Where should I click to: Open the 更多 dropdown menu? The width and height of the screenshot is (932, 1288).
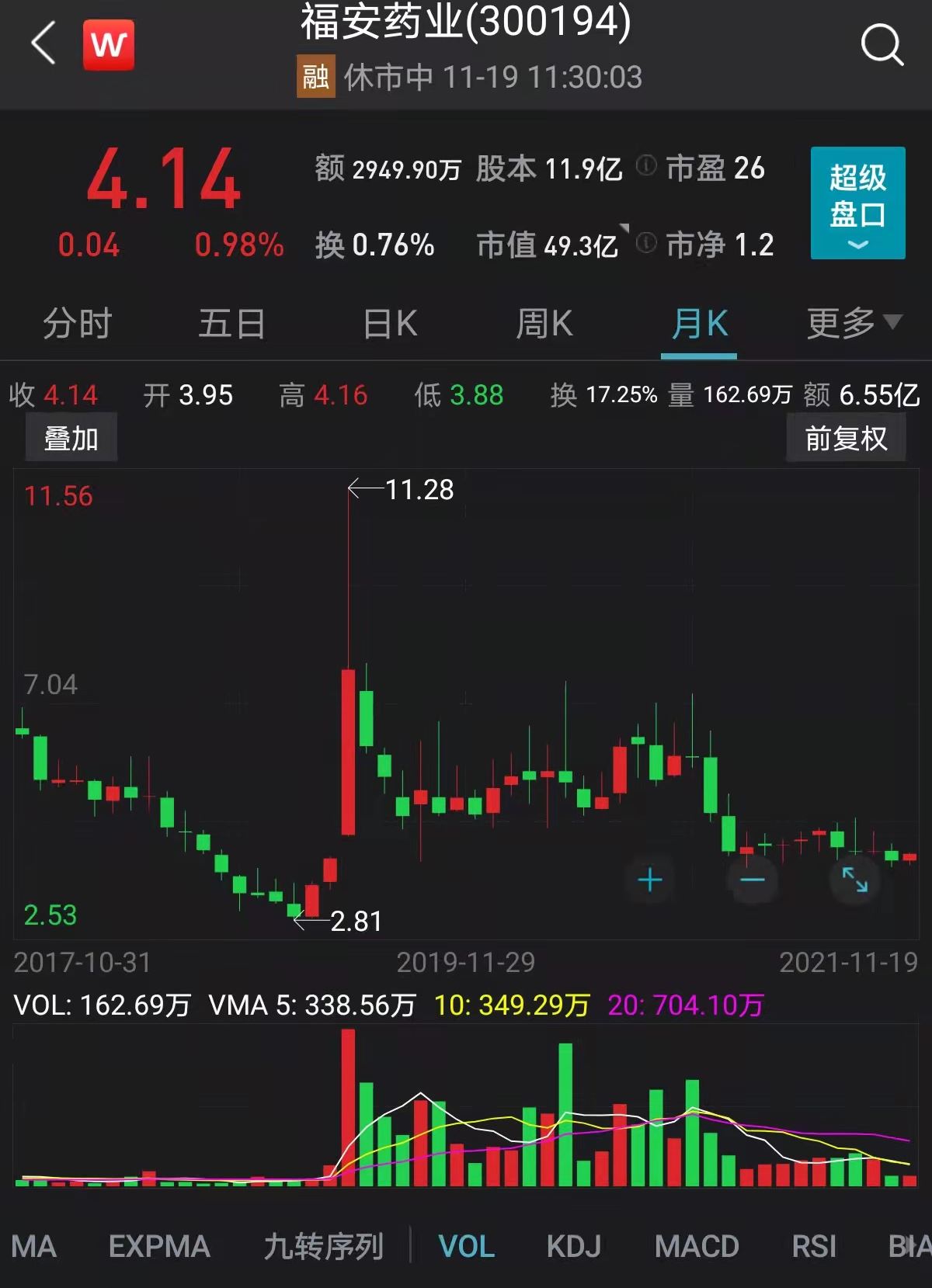point(850,324)
